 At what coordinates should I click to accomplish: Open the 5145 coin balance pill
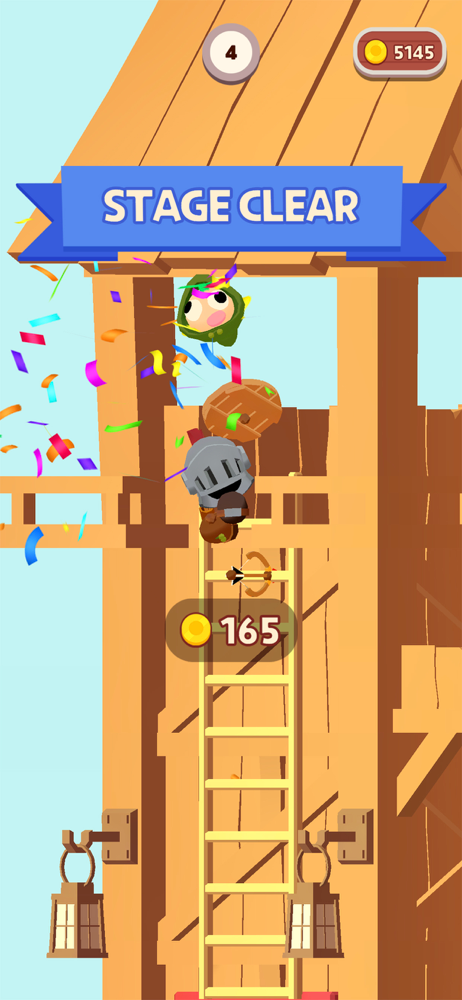(x=399, y=54)
